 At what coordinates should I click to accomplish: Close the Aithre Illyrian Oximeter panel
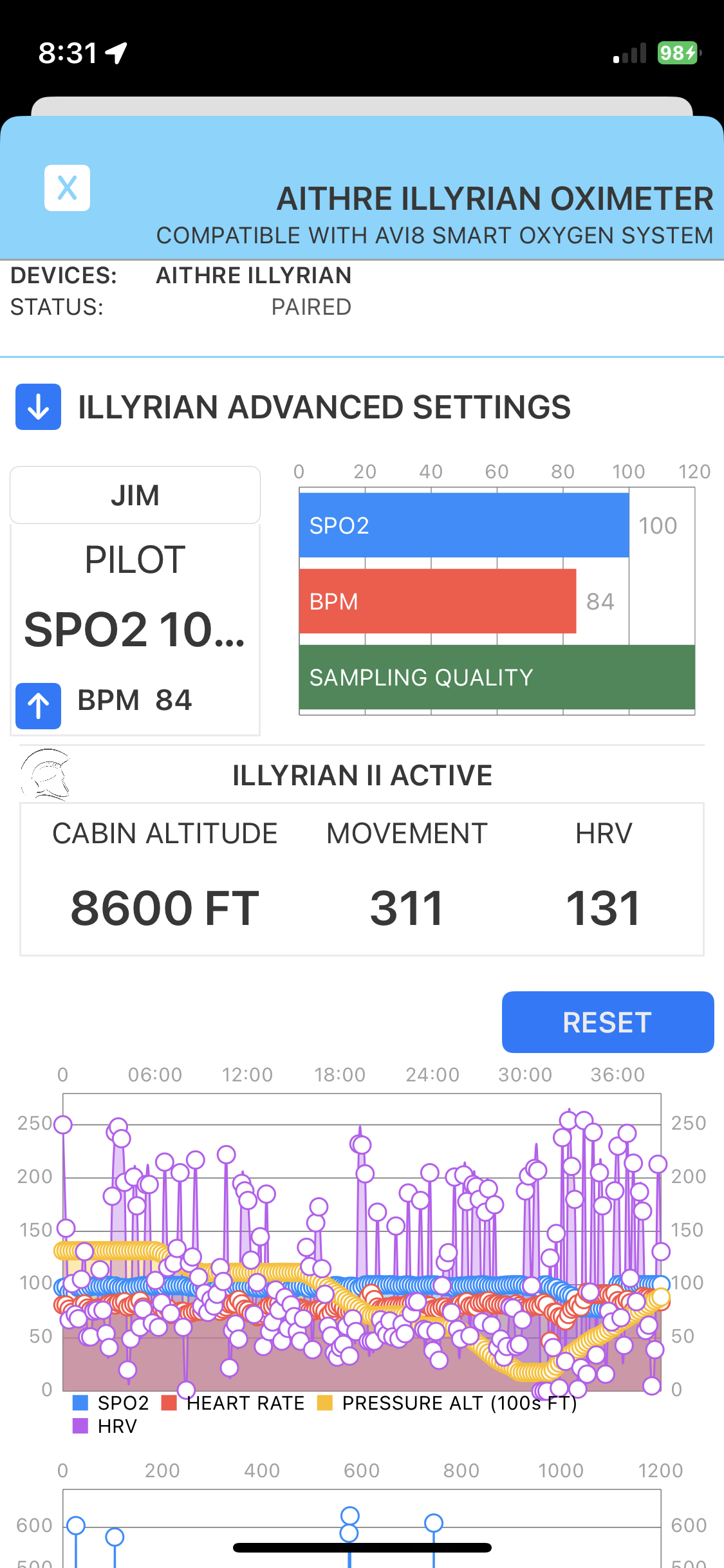[67, 187]
